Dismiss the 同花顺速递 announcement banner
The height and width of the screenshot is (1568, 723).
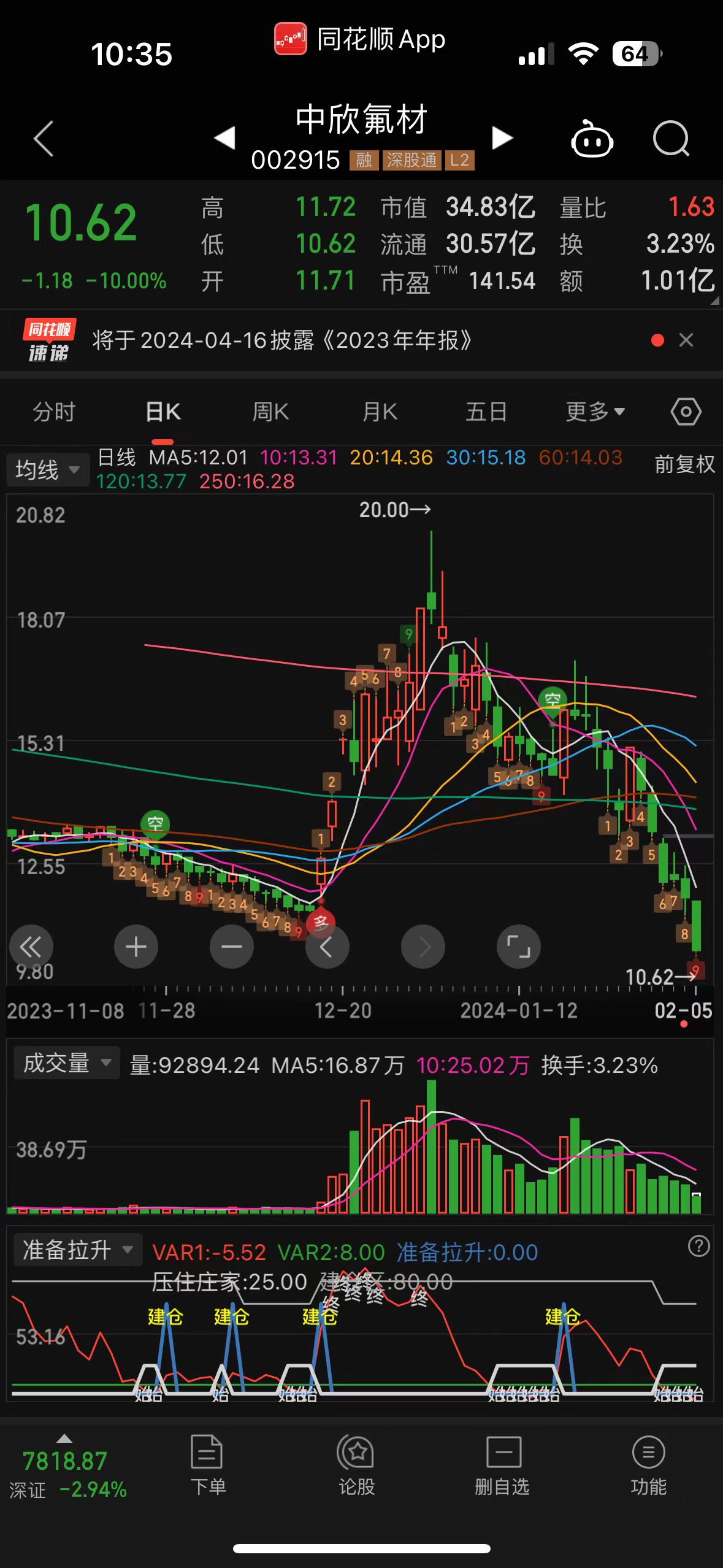686,340
